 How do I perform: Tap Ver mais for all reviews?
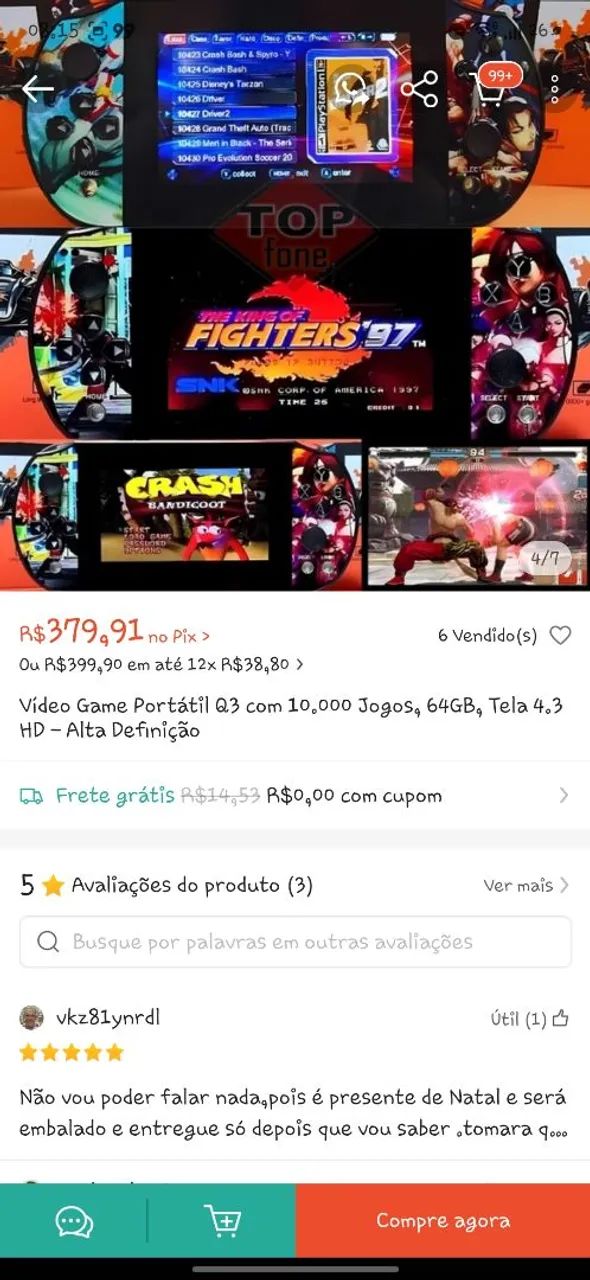[x=527, y=885]
